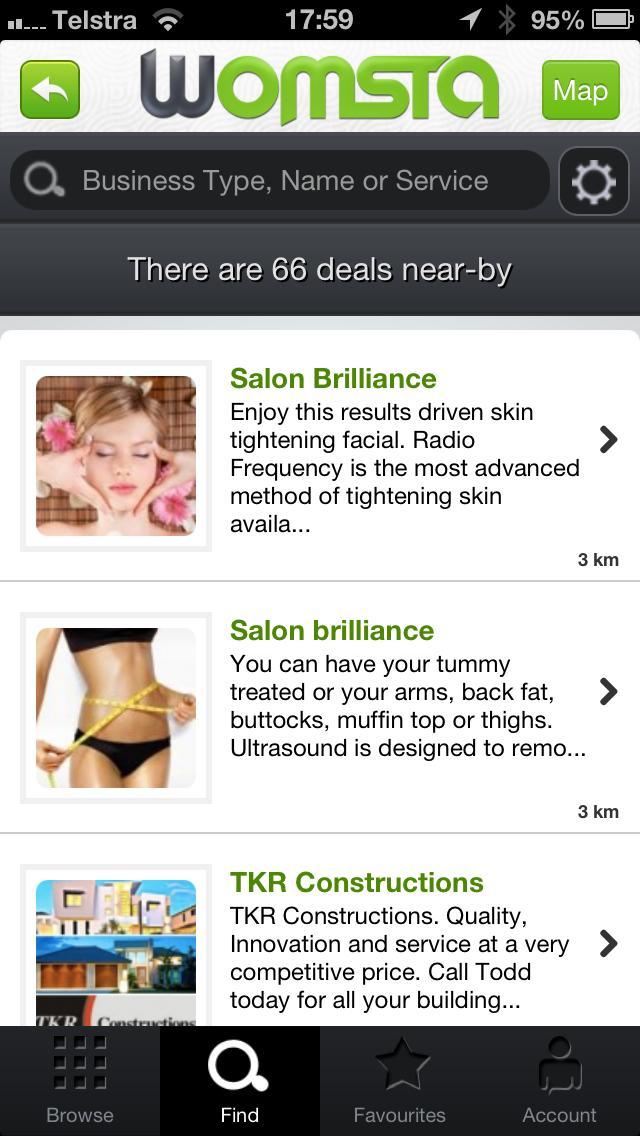Open the Account tab

coord(560,1081)
